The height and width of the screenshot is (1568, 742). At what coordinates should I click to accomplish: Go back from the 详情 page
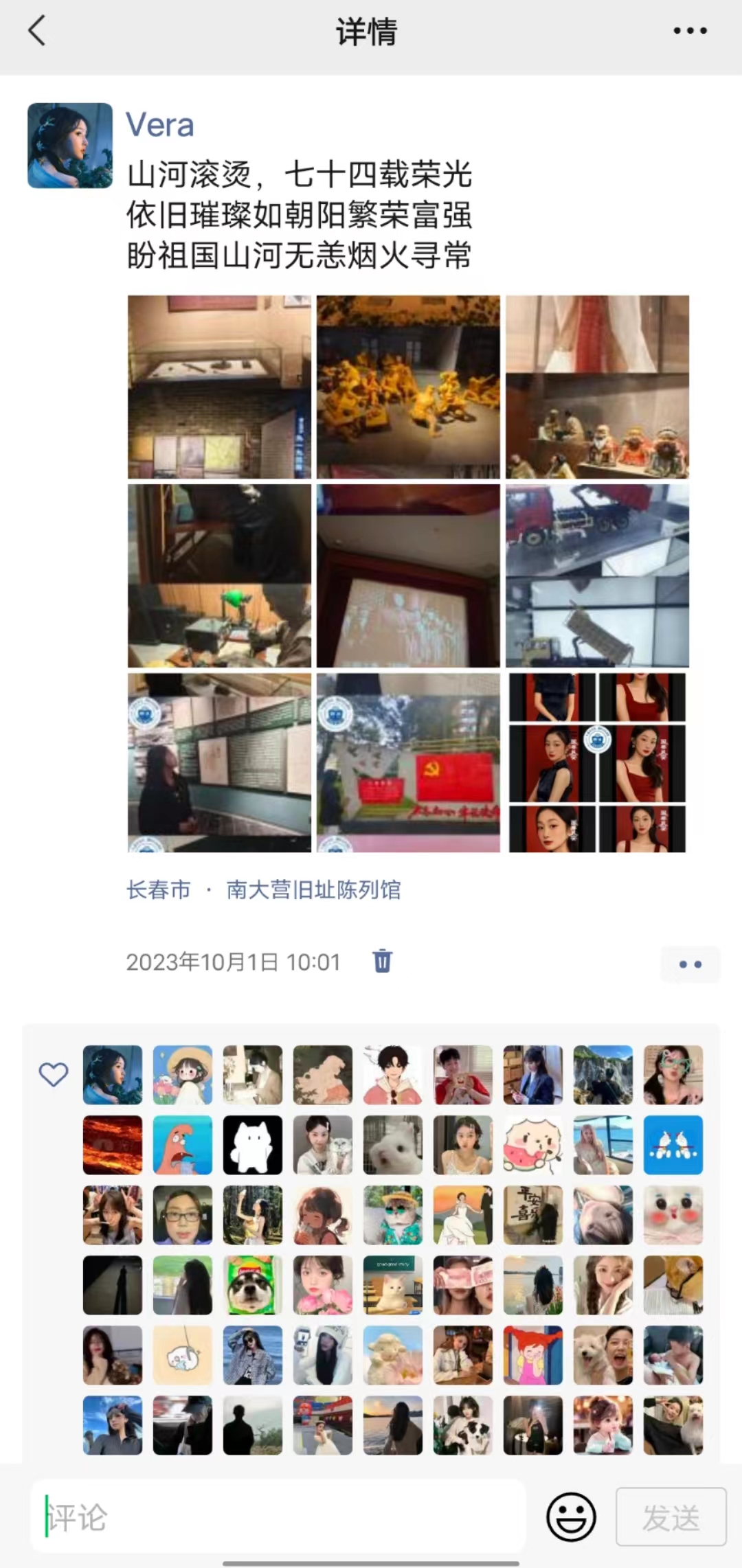(38, 31)
